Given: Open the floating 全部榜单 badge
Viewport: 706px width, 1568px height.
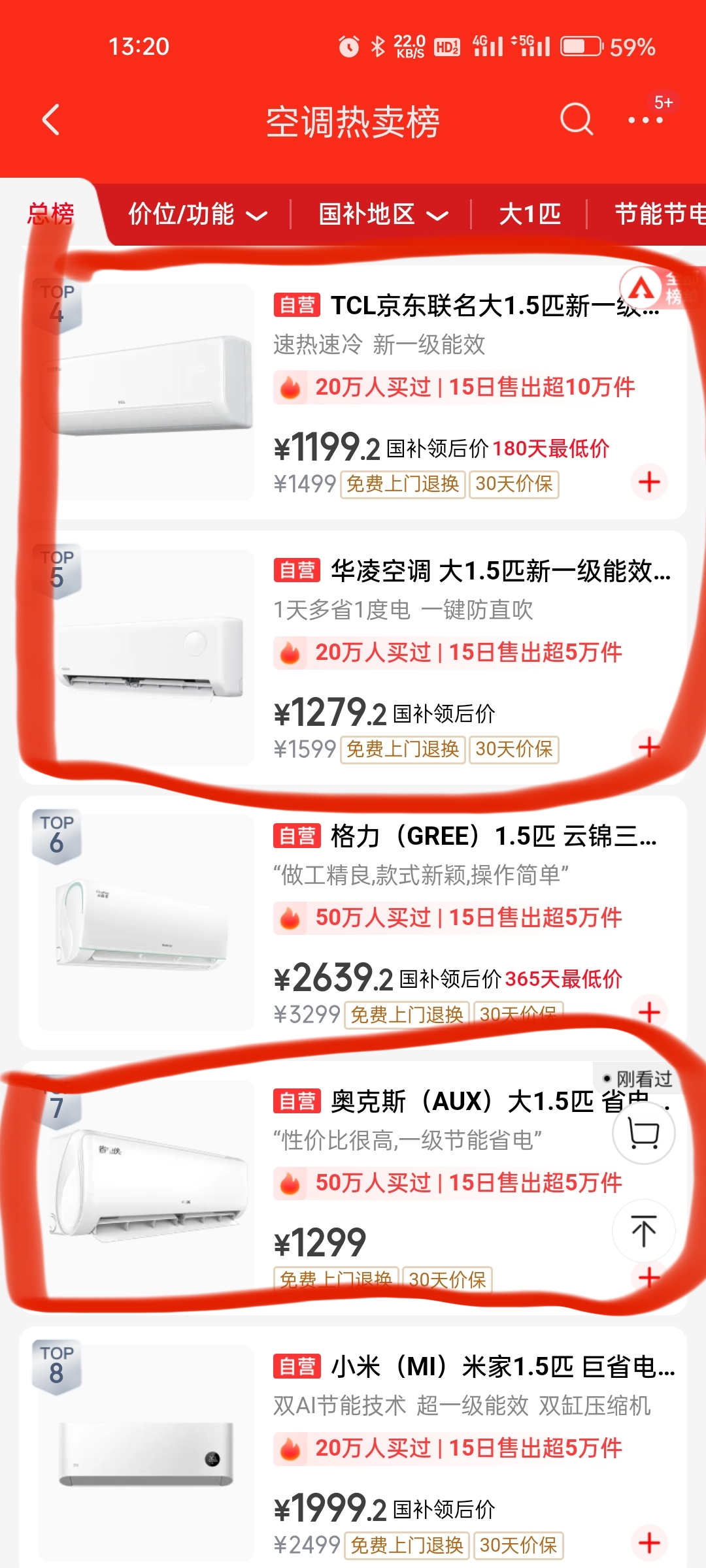Looking at the screenshot, I should 657,289.
